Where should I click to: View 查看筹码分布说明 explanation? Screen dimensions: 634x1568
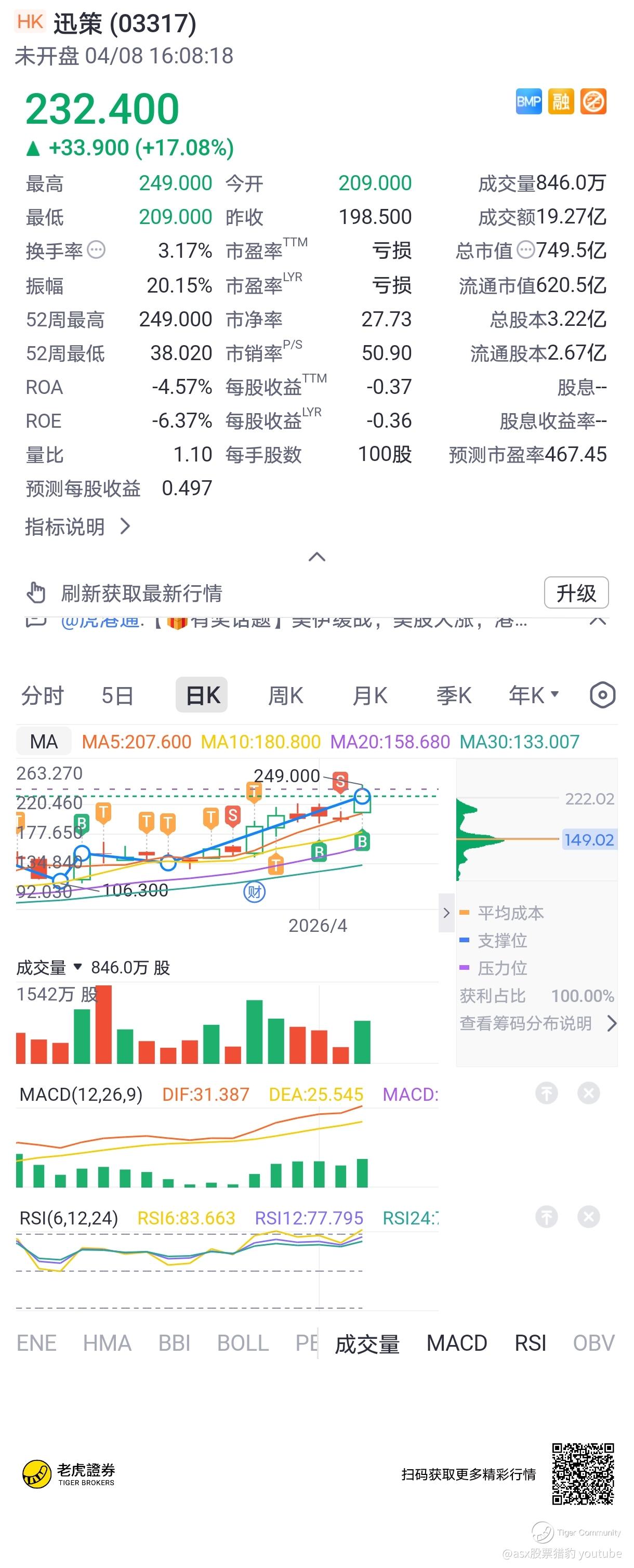[538, 1024]
